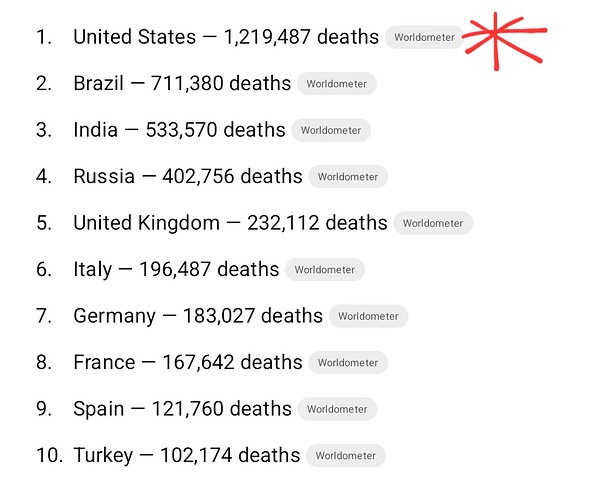Tap the Worldometer chip next to Brazil
Image resolution: width=612 pixels, height=500 pixels.
click(x=336, y=84)
